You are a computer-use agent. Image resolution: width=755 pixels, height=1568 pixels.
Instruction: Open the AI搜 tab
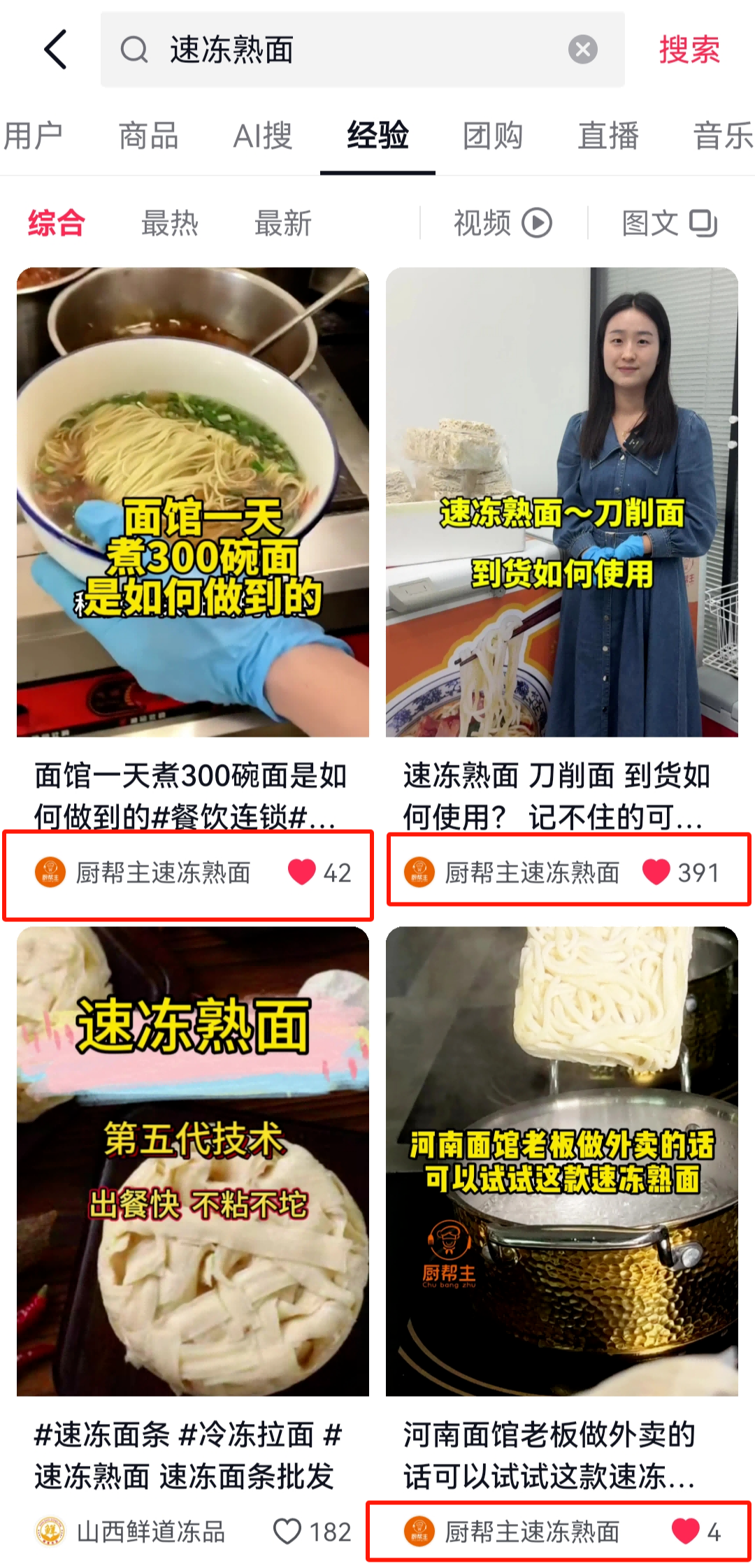pyautogui.click(x=263, y=136)
